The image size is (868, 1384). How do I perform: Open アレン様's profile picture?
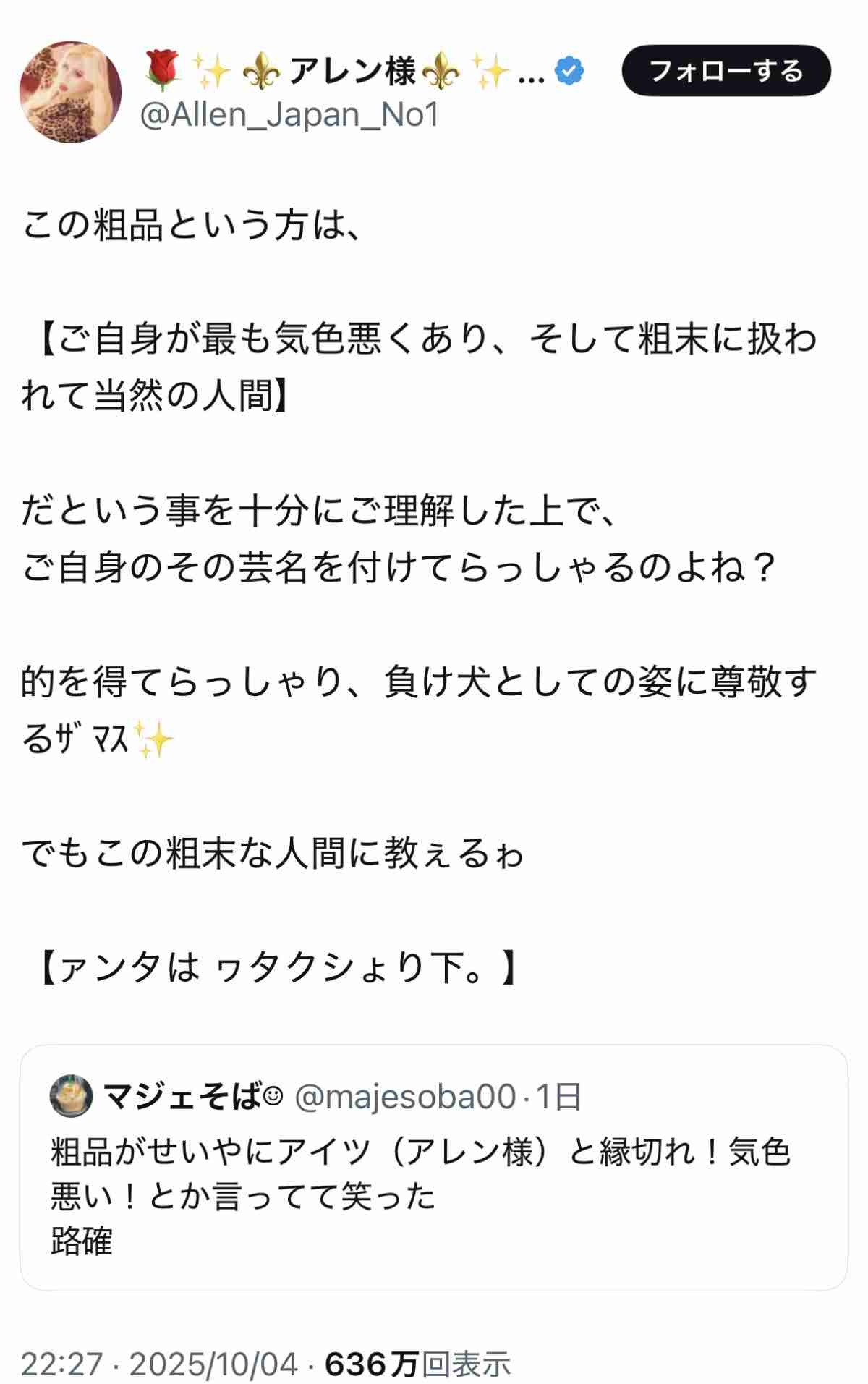tap(70, 92)
